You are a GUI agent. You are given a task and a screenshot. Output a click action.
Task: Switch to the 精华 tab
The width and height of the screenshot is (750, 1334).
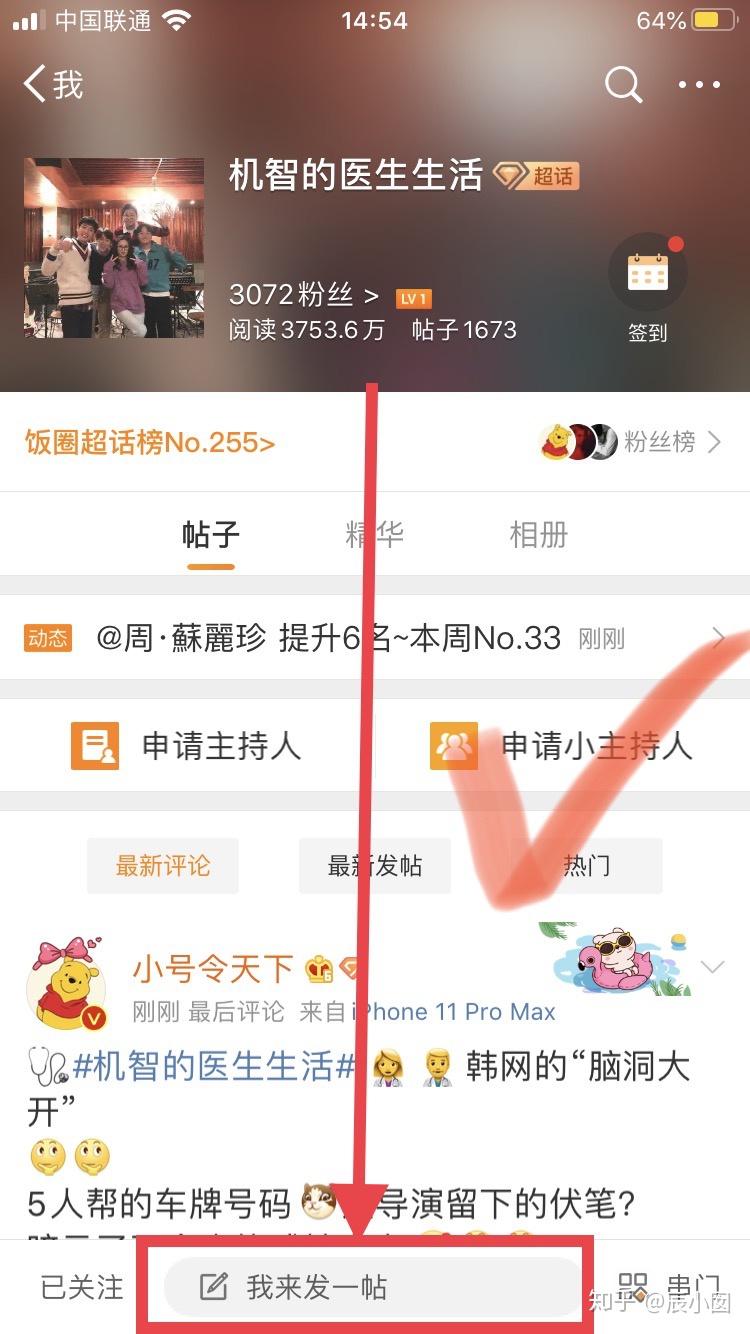[x=374, y=535]
